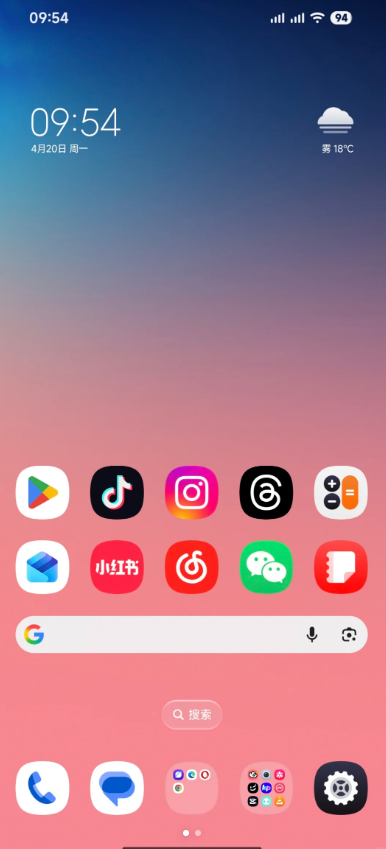Viewport: 386px width, 849px height.
Task: Open the folder with nine apps
Action: click(x=266, y=788)
